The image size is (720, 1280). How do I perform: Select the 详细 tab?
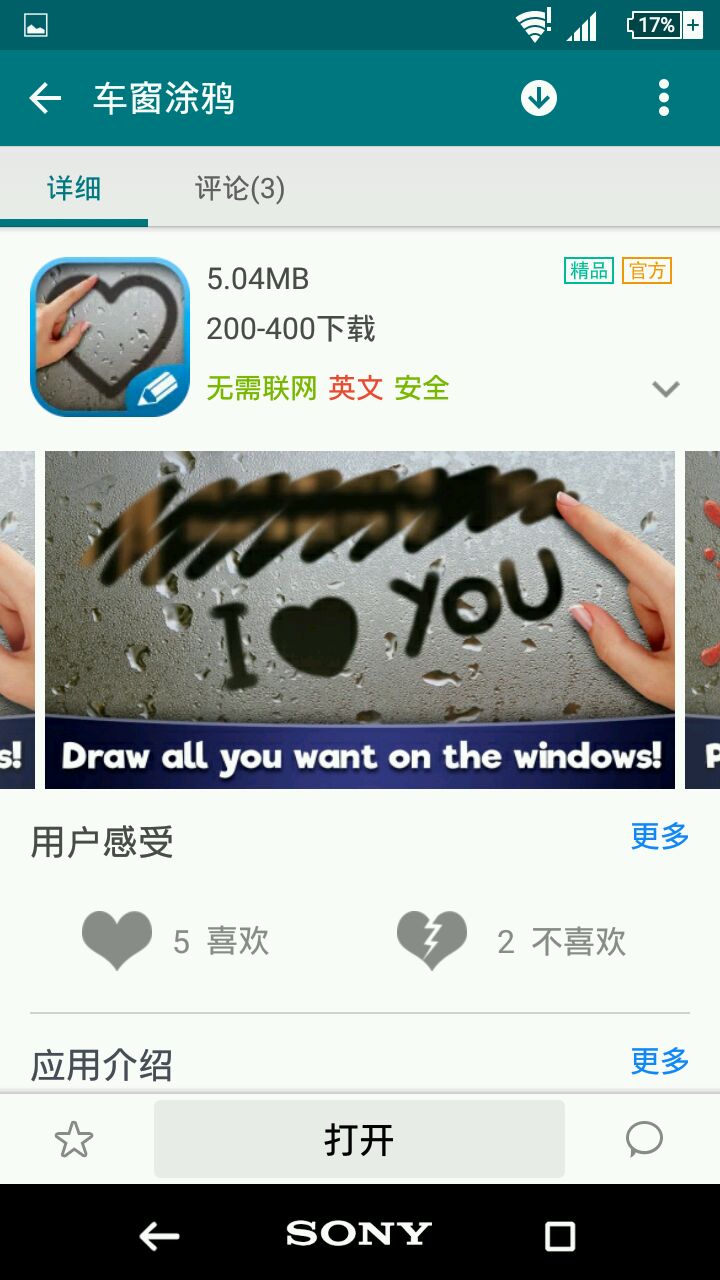point(74,188)
